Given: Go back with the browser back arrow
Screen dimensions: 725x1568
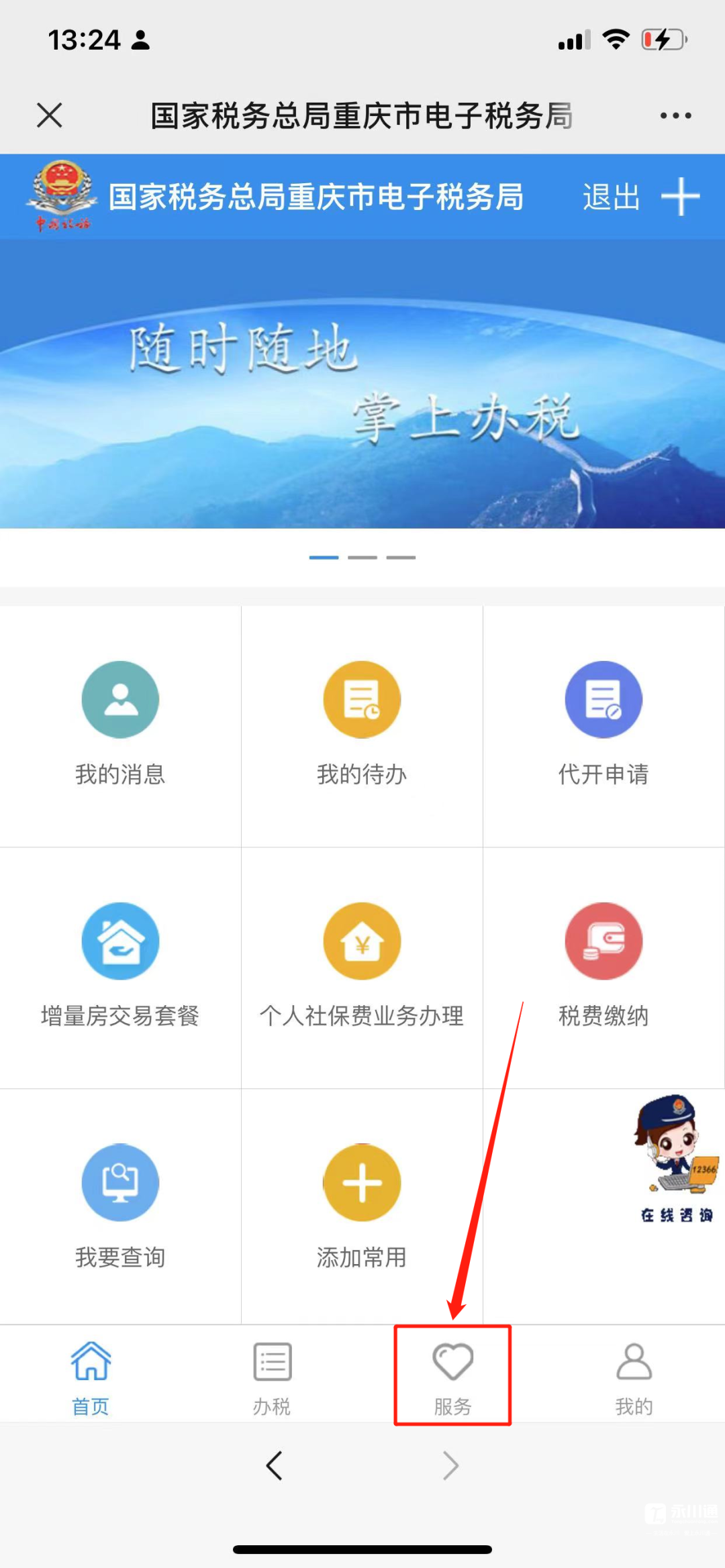Looking at the screenshot, I should pos(274,1465).
